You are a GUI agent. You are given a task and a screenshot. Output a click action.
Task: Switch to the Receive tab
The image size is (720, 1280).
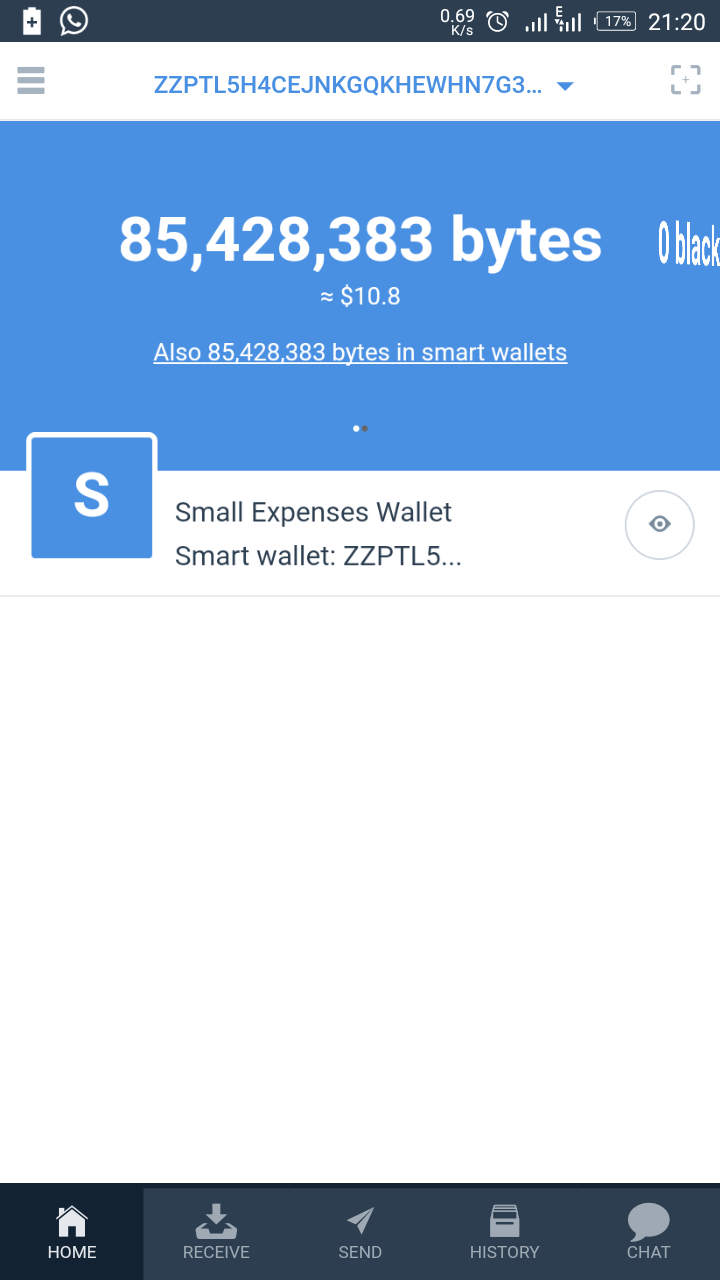click(216, 1232)
